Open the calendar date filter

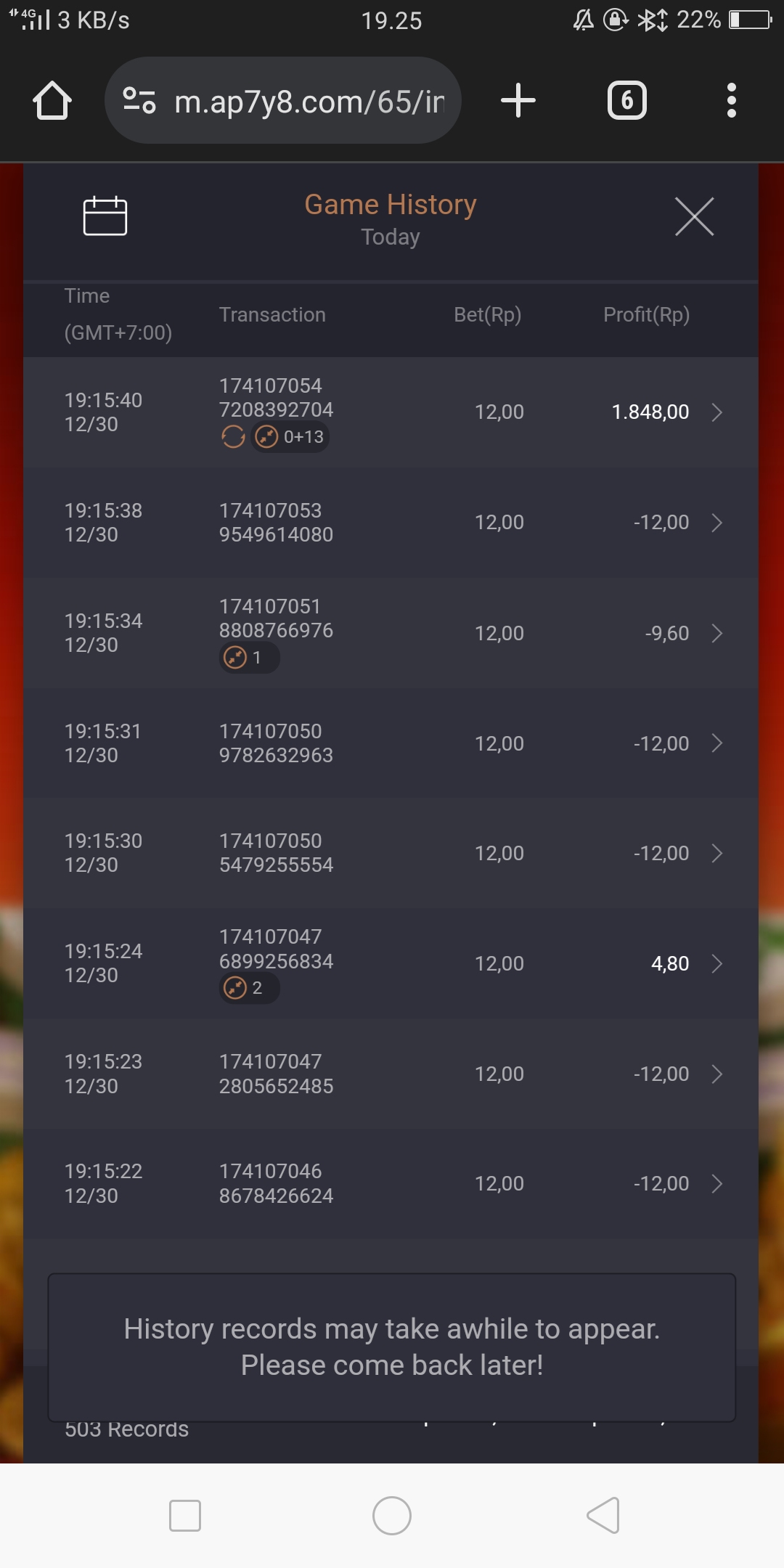coord(105,216)
